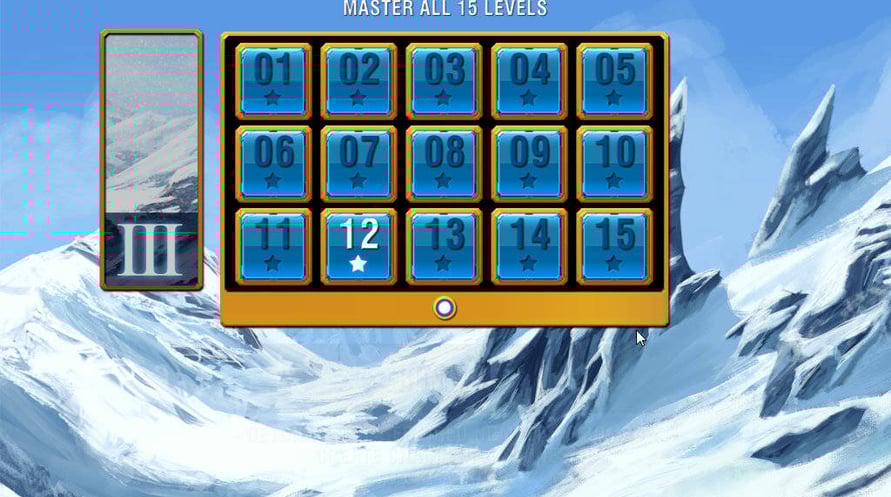This screenshot has height=497, width=891.
Task: Select level 01
Action: tap(274, 80)
